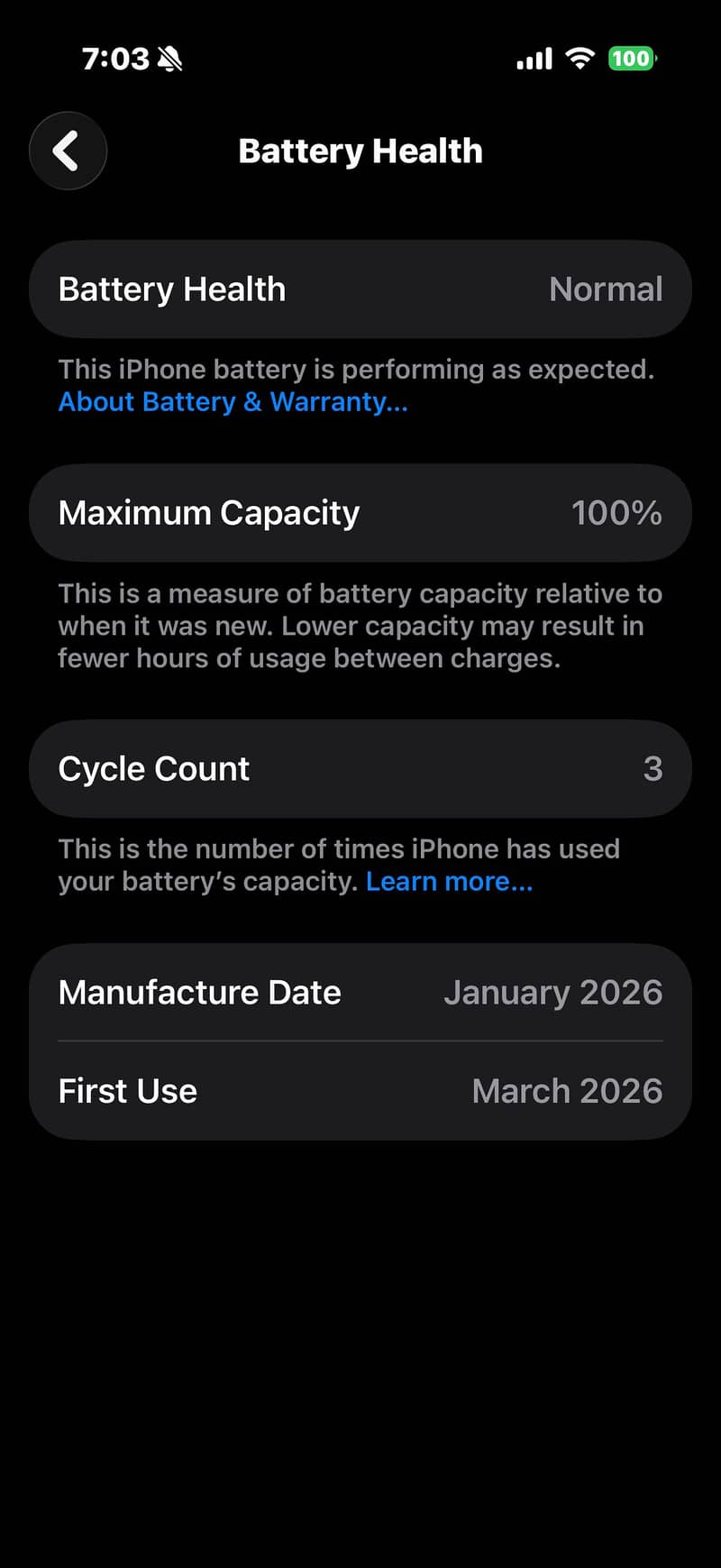
Task: Tap the Maximum Capacity row
Action: [x=360, y=512]
